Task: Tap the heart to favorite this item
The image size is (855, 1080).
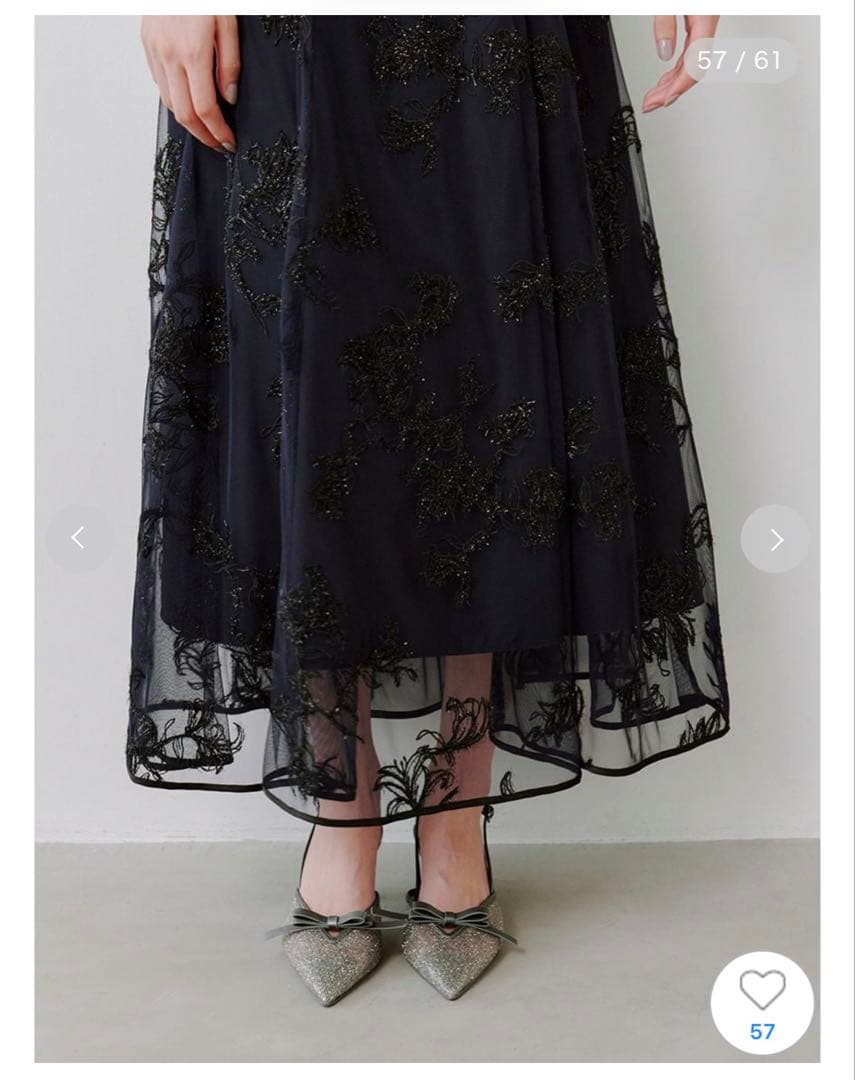Action: pos(762,991)
